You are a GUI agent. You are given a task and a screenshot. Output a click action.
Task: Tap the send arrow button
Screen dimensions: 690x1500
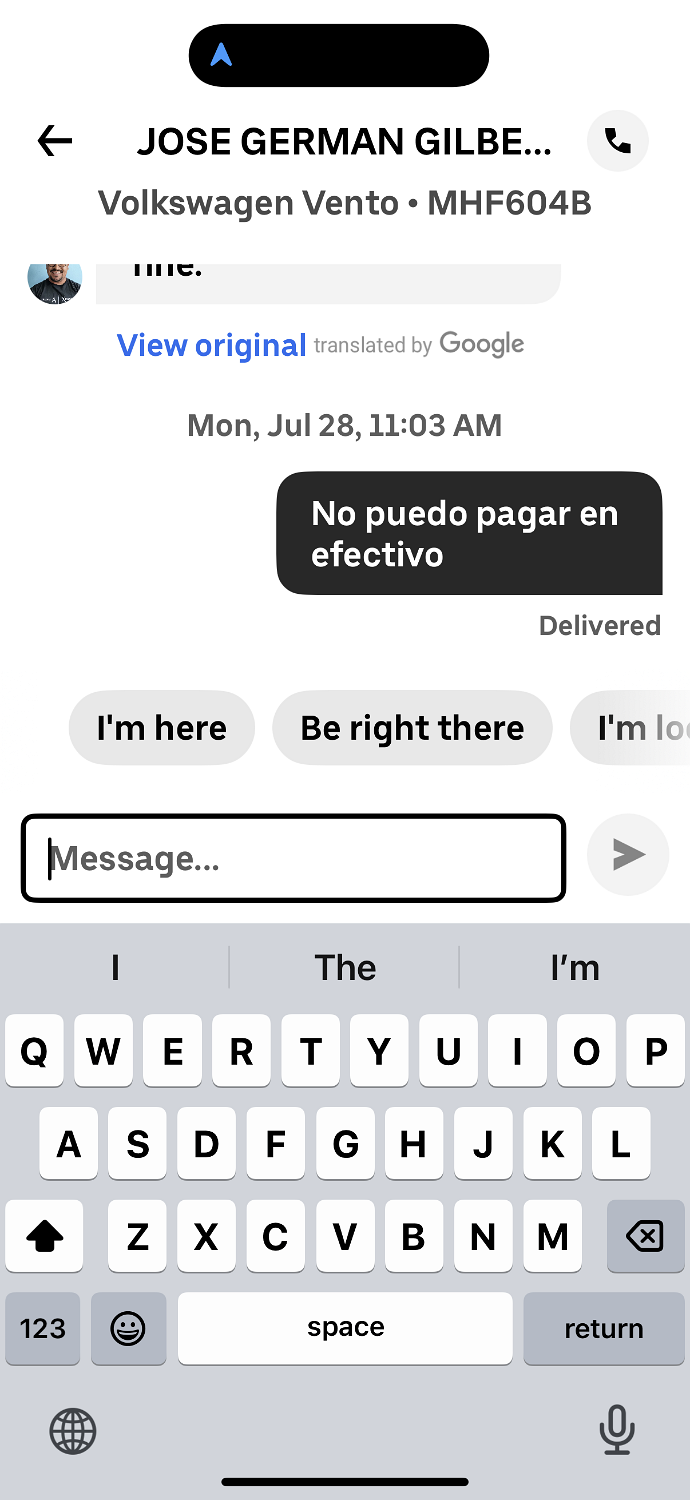628,854
